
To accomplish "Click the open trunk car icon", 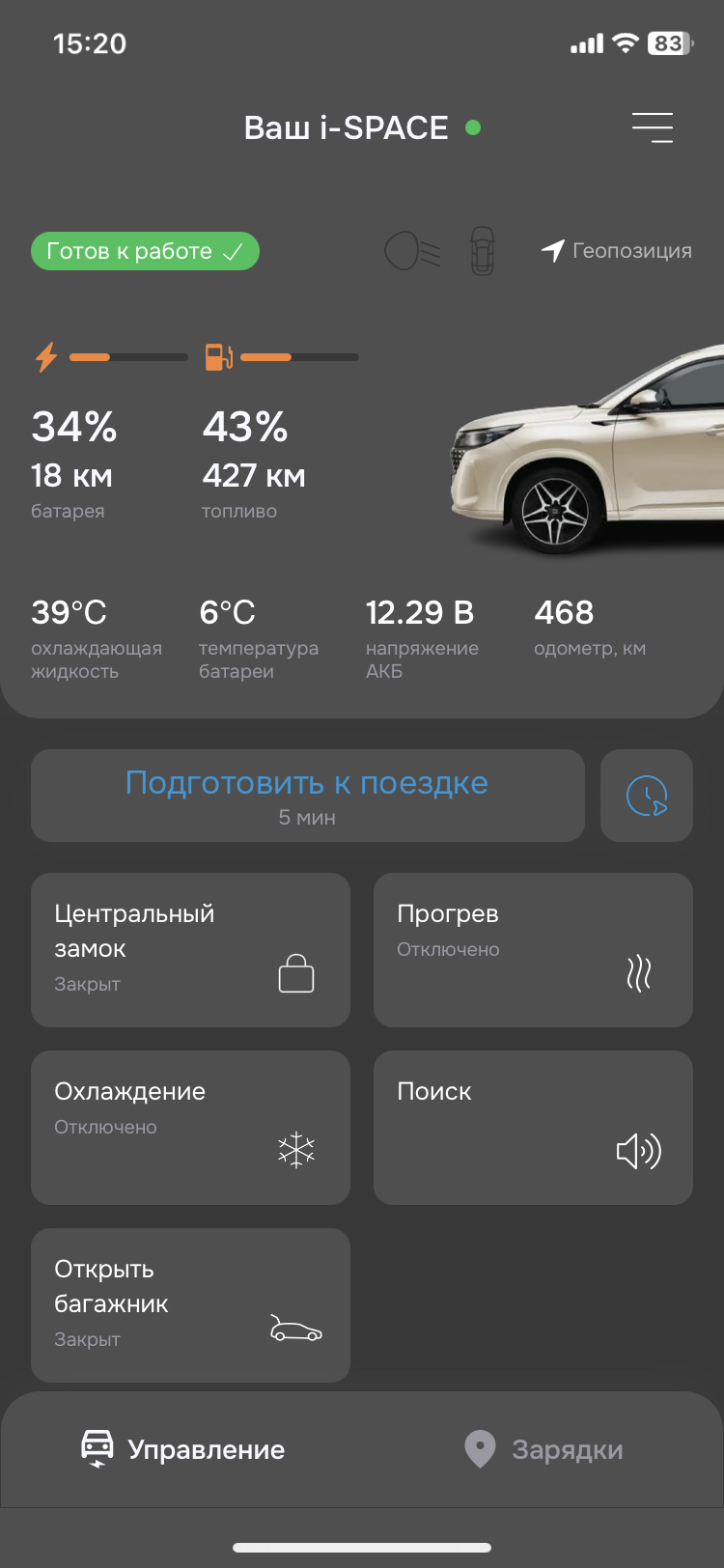I will (x=296, y=1330).
